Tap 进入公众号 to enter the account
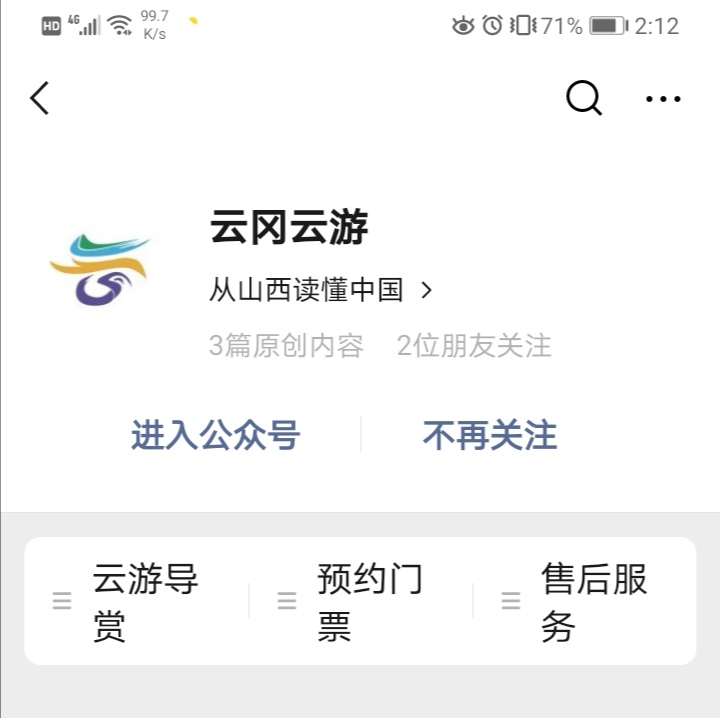 215,435
